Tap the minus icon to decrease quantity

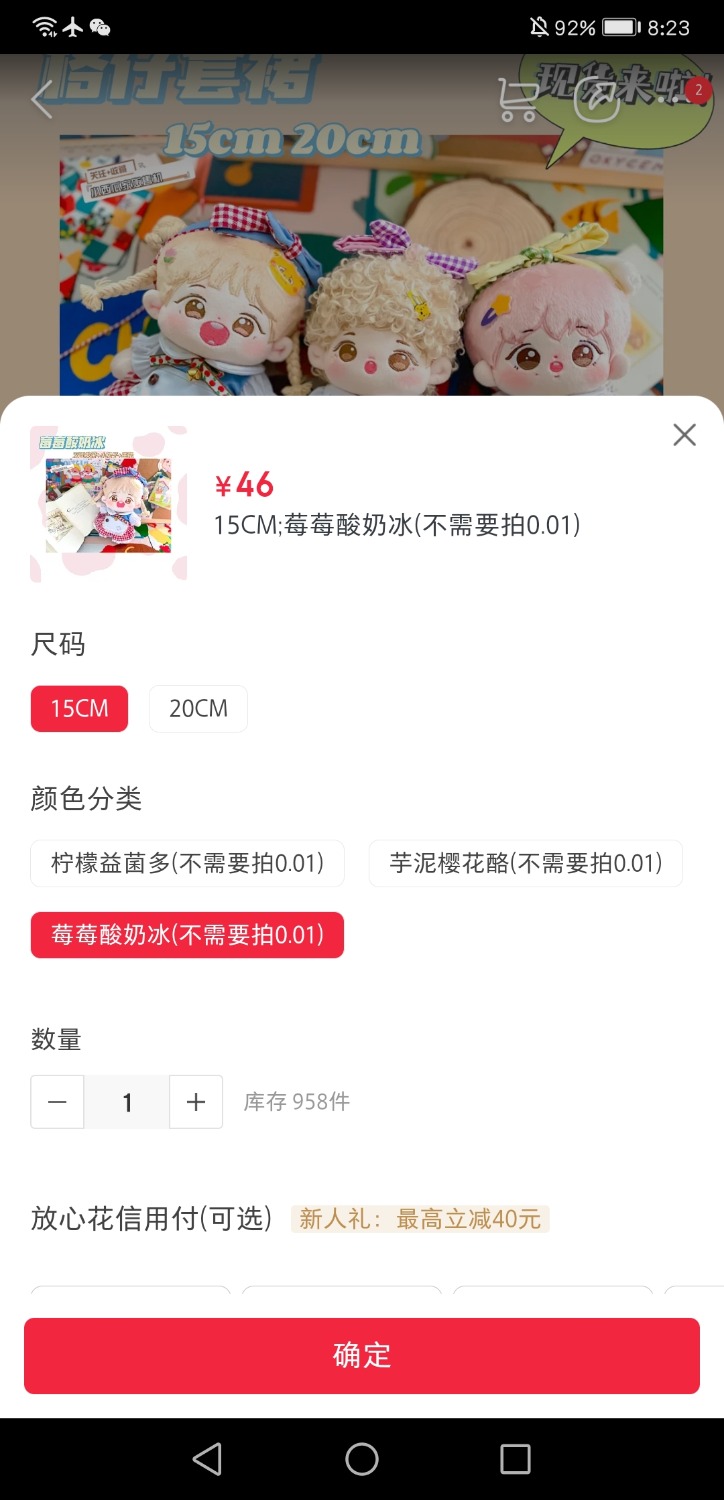57,1102
